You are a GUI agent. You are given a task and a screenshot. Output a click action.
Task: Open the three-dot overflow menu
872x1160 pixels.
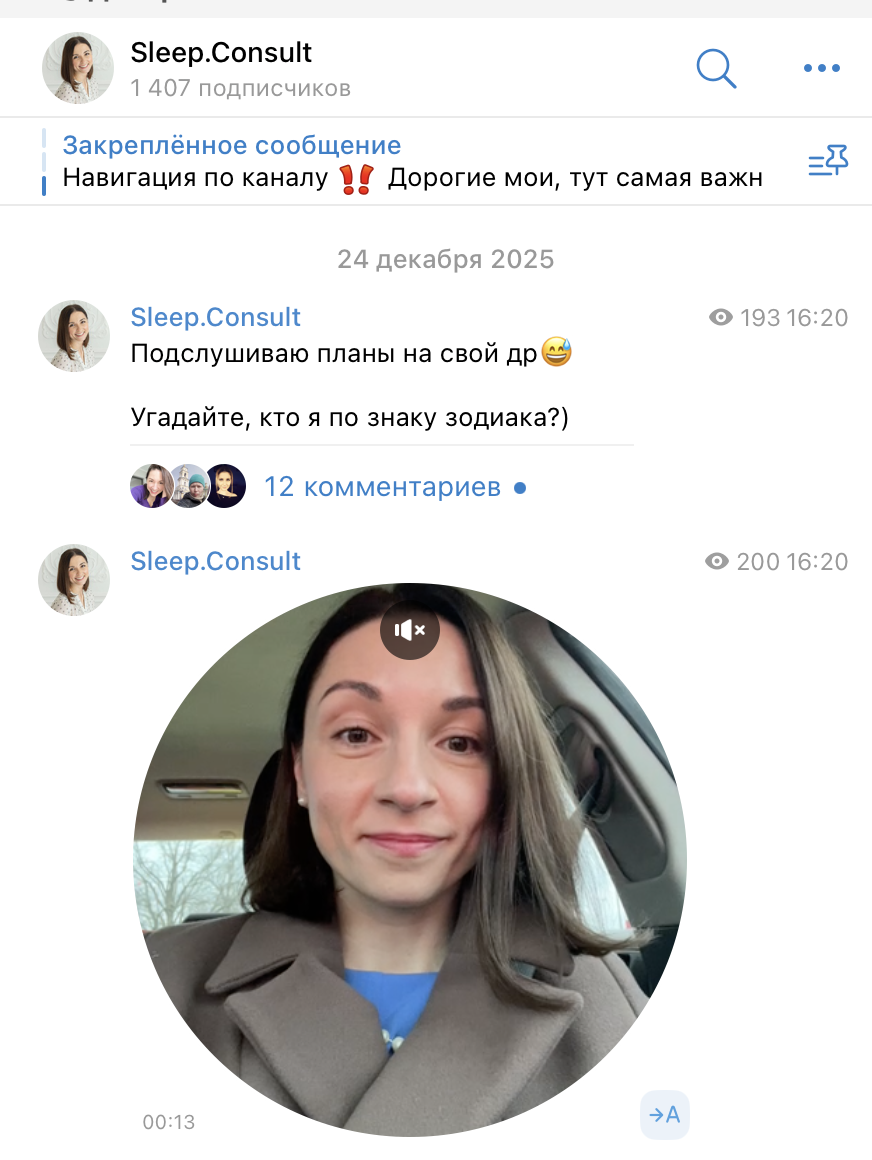point(822,68)
